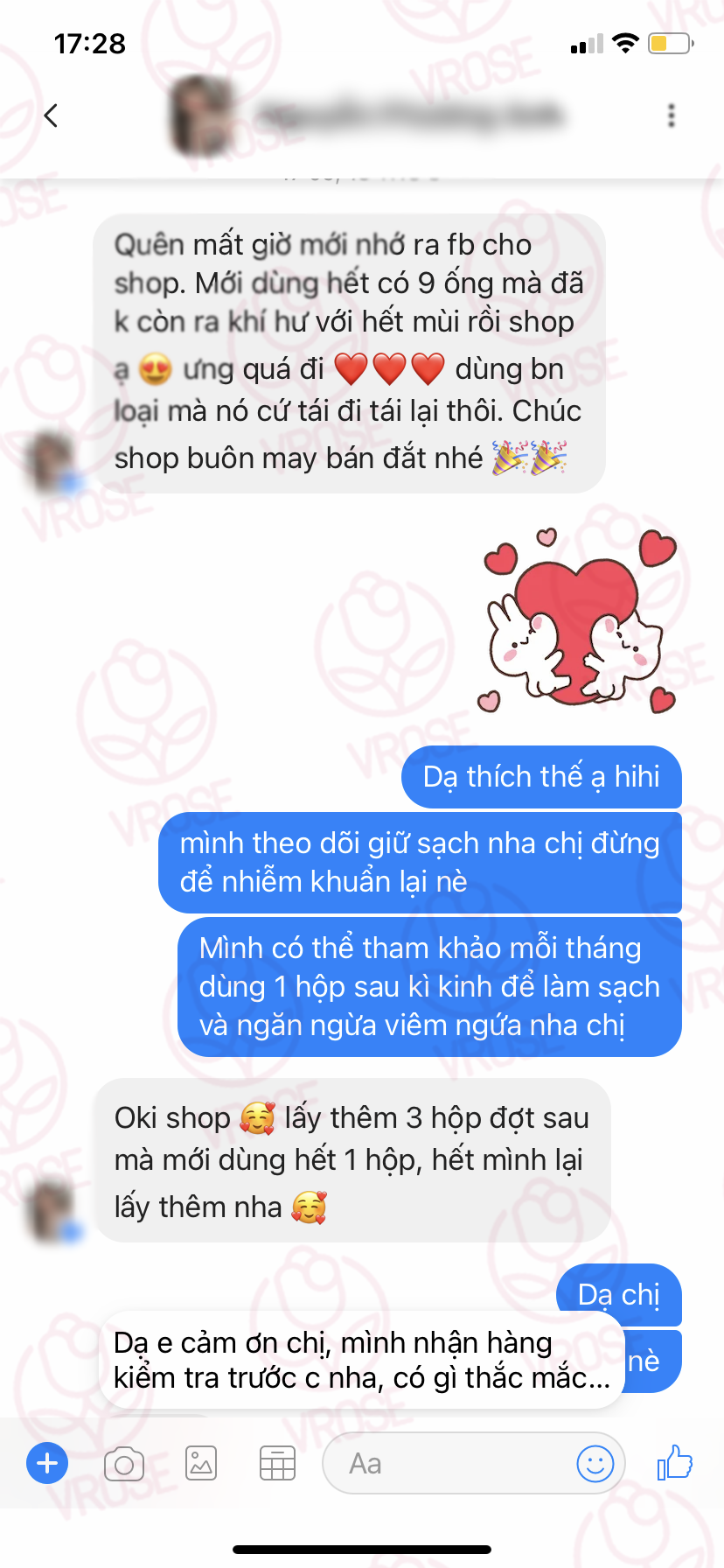The image size is (724, 1568).
Task: Open the emoji smiley picker
Action: 595,1463
